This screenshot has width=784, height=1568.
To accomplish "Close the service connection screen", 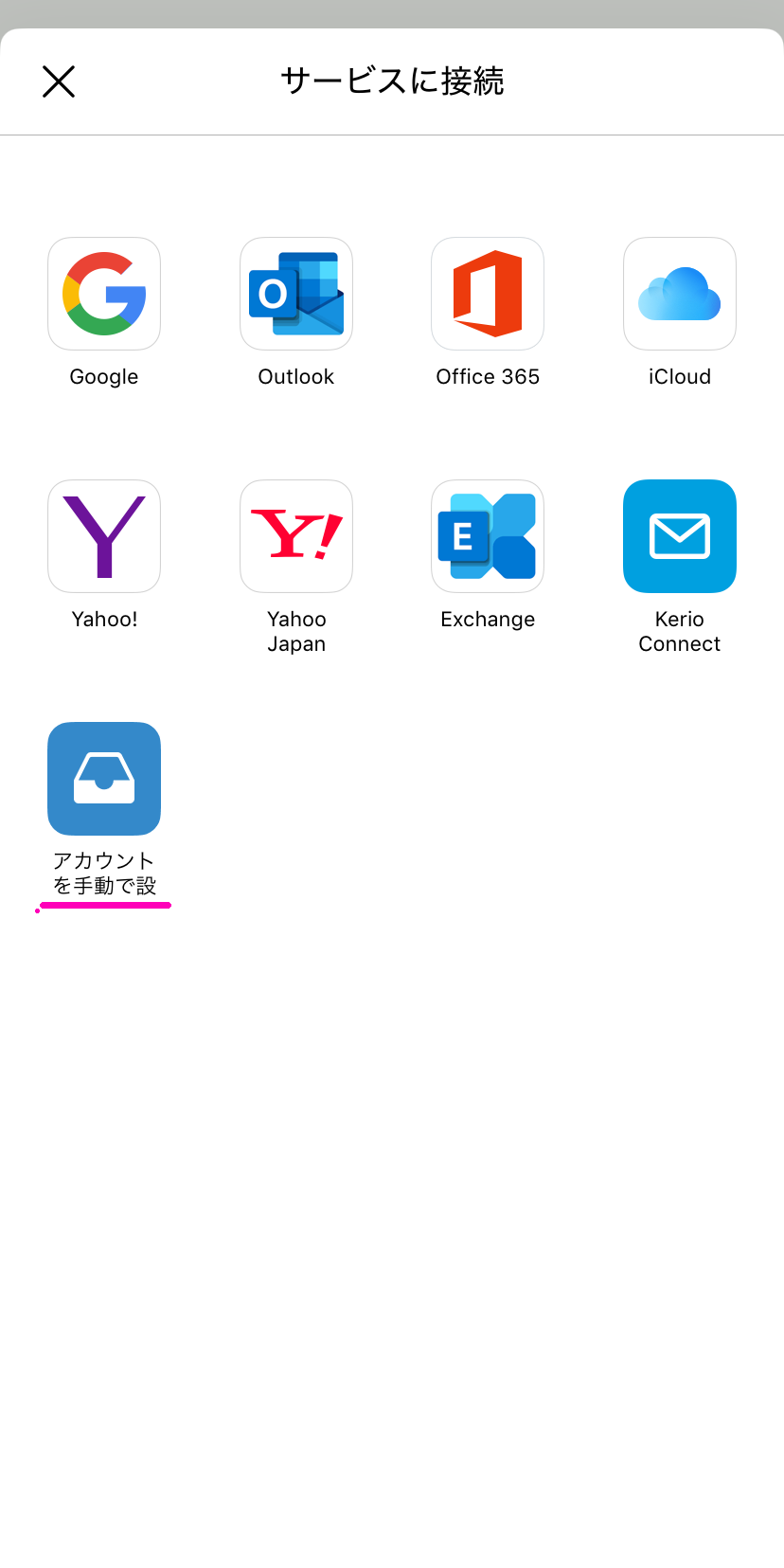I will coord(59,81).
